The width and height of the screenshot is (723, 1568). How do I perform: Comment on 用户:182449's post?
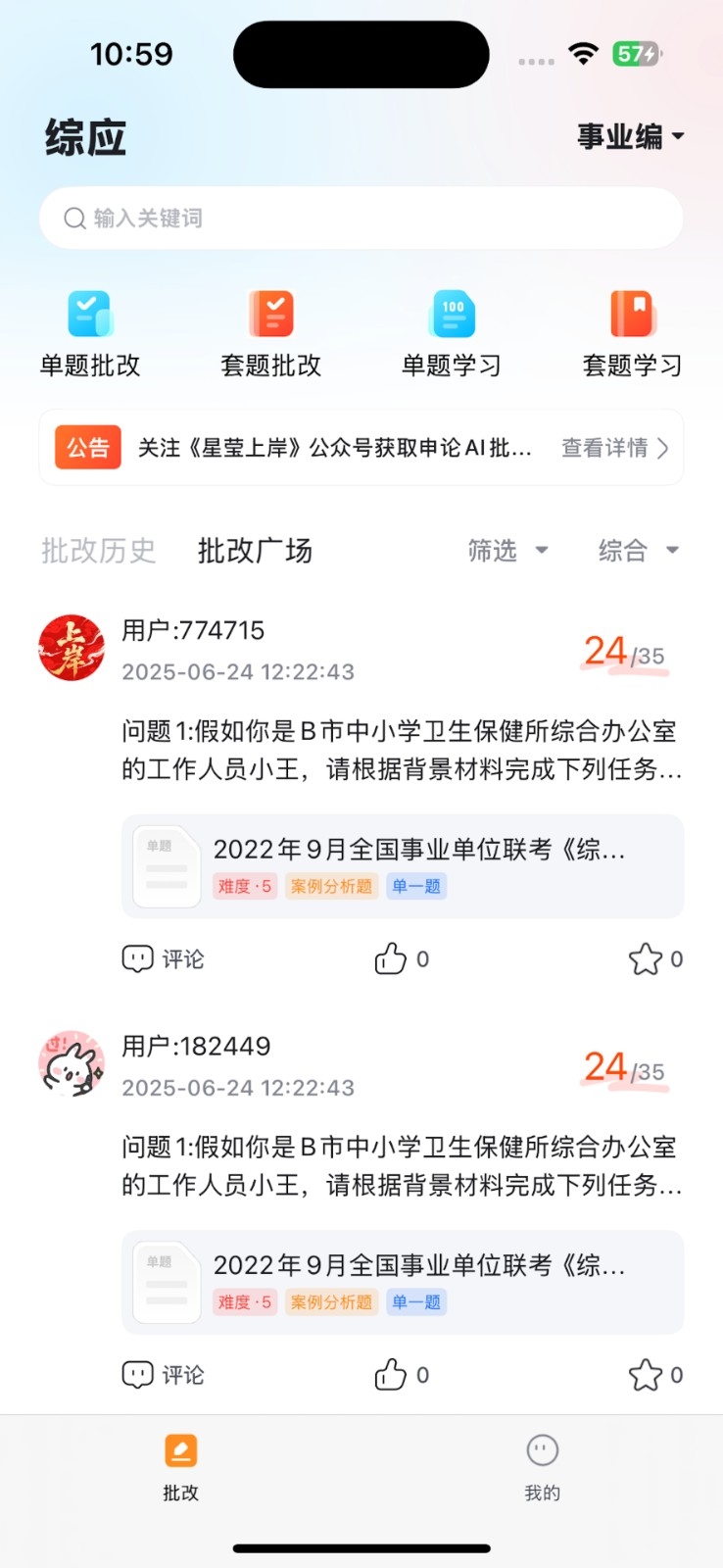pos(163,1375)
